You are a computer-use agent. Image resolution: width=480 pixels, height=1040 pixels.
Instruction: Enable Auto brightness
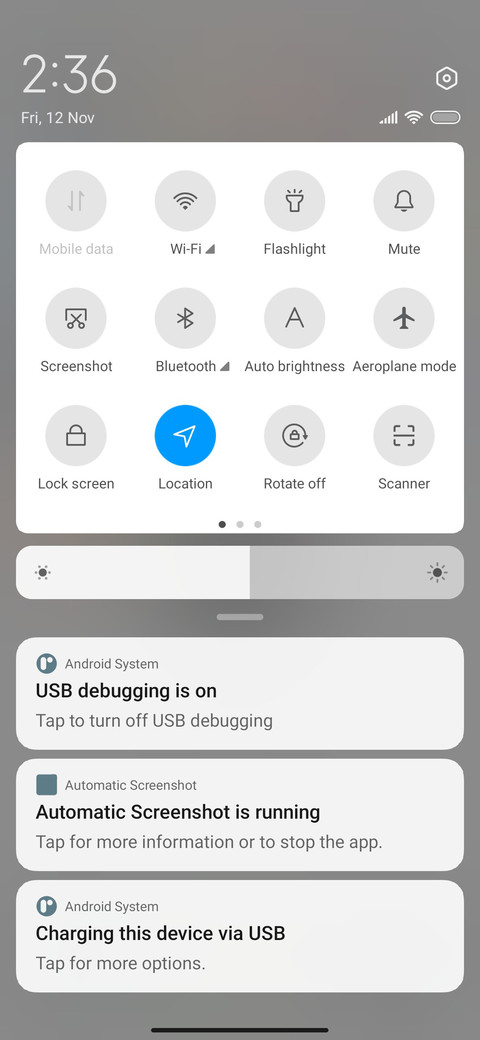coord(294,318)
